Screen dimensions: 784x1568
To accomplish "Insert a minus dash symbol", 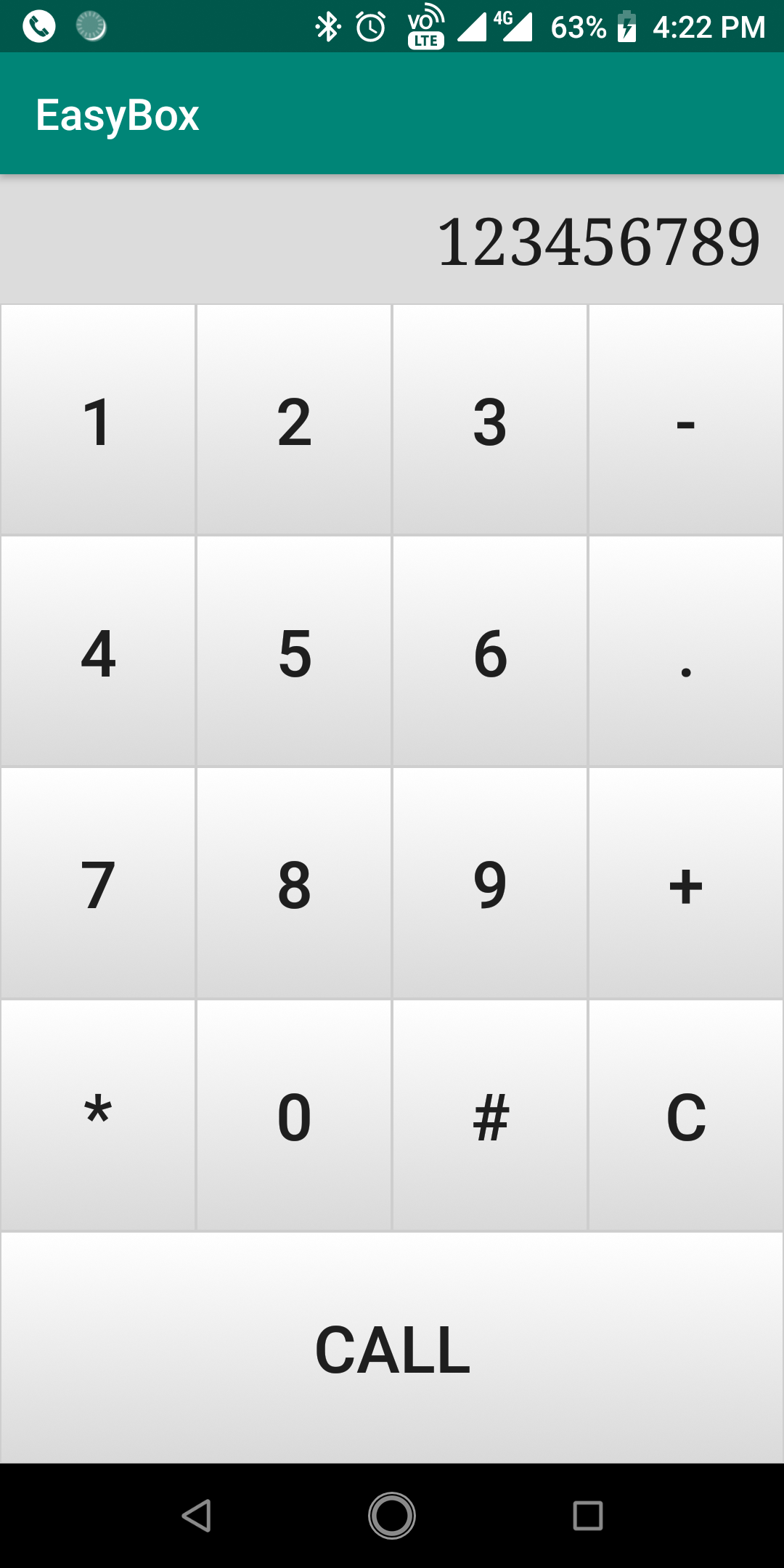I will click(686, 420).
